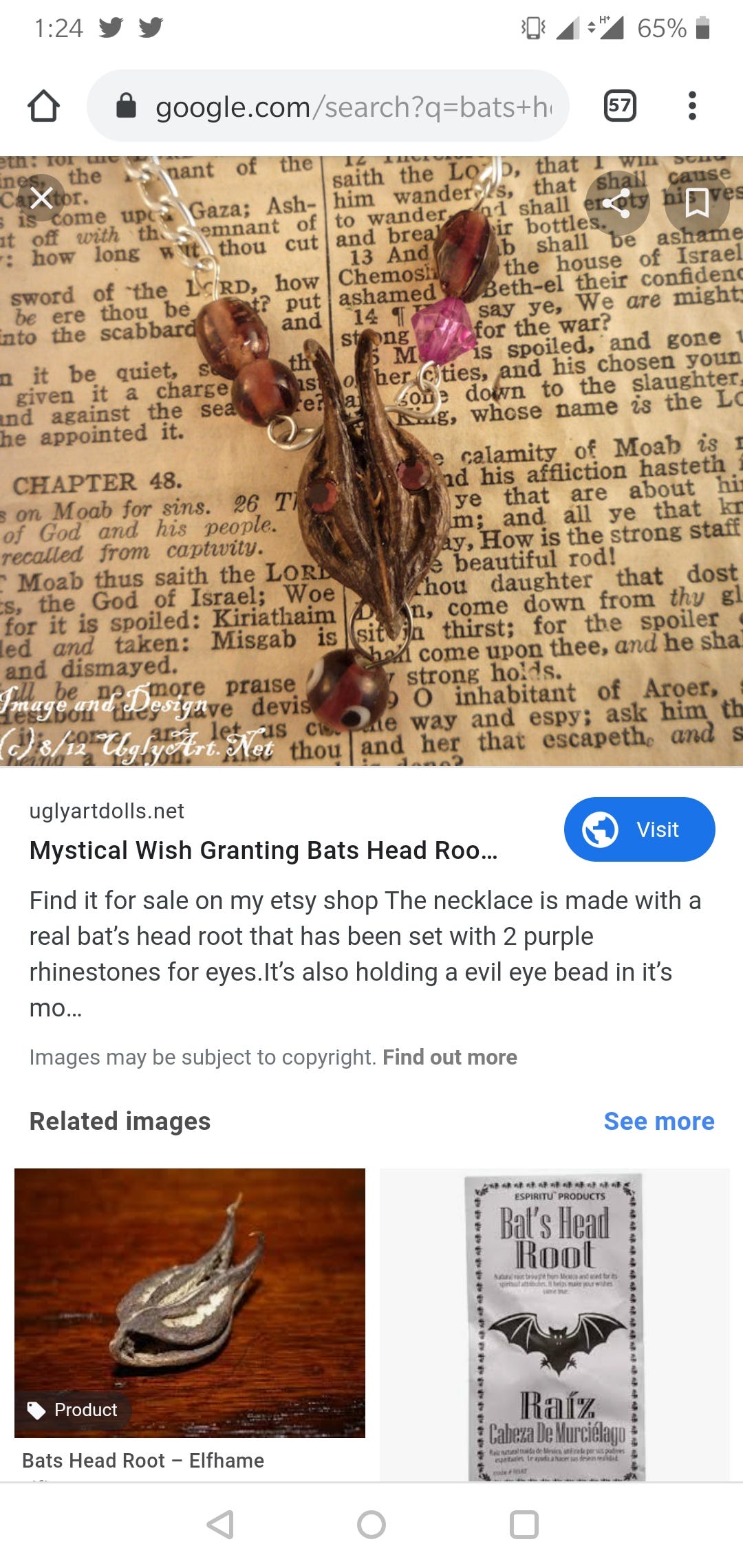Close the image preview
The width and height of the screenshot is (743, 1568).
(41, 199)
